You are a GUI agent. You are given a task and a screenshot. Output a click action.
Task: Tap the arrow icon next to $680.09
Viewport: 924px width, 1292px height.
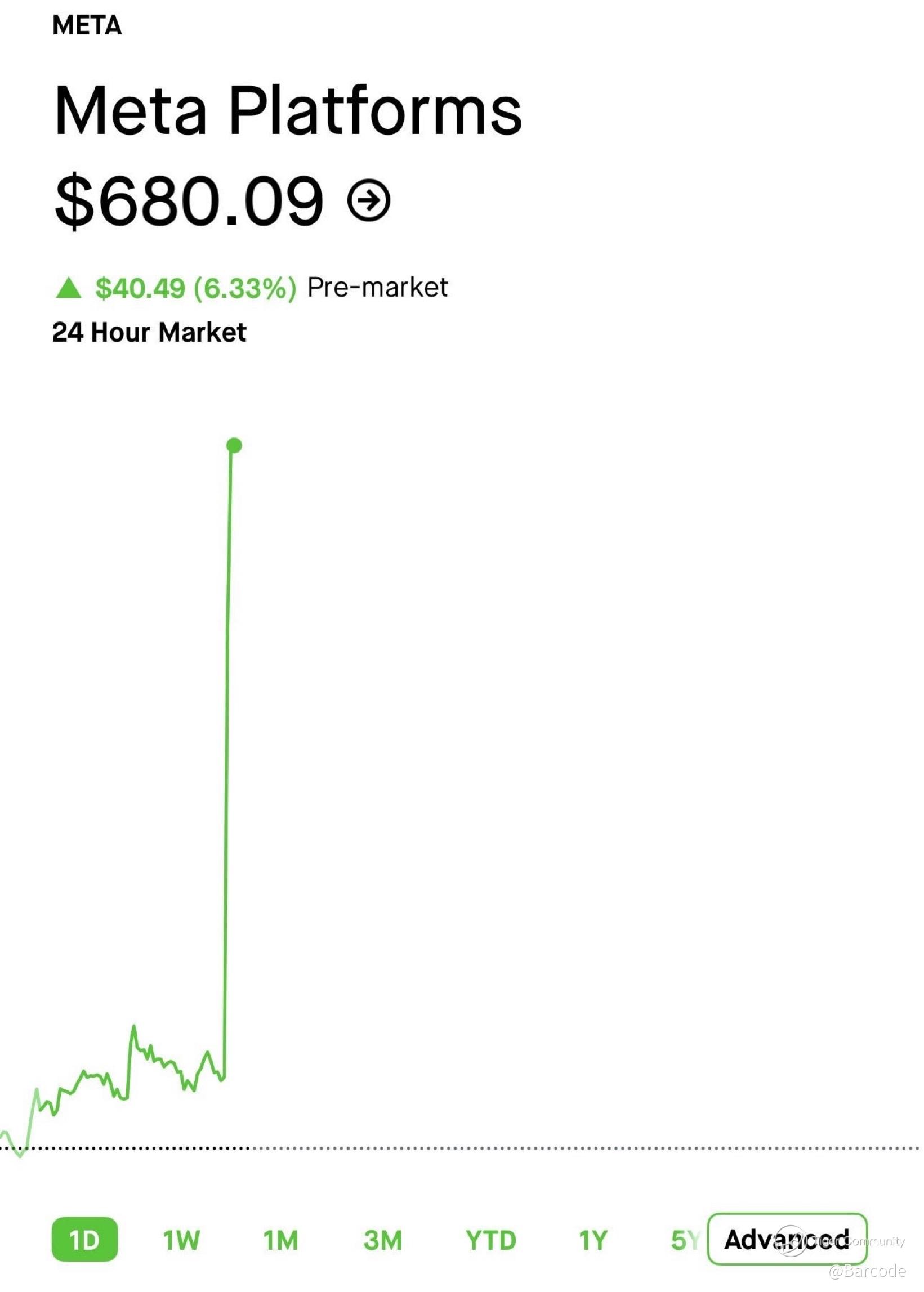[369, 200]
